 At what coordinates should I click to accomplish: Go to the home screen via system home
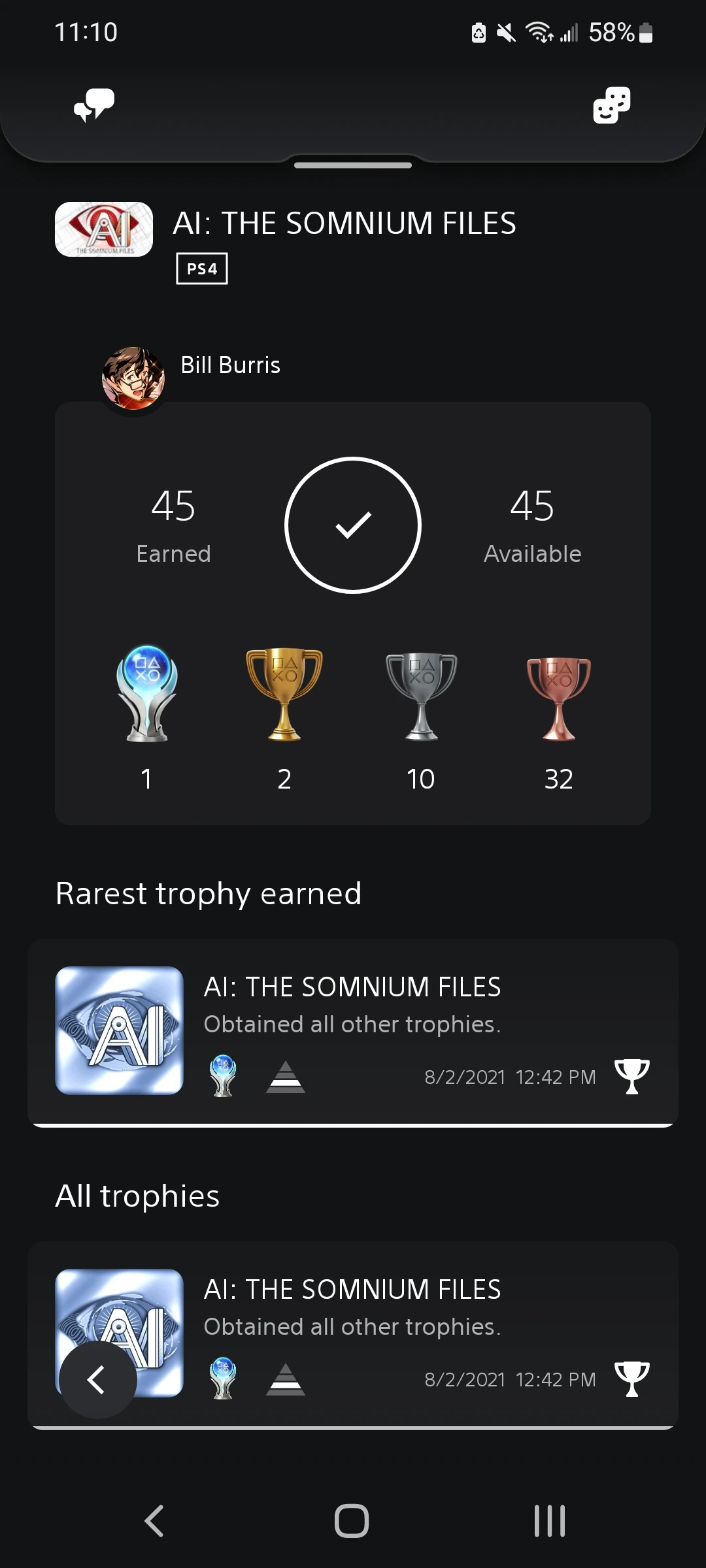click(x=352, y=1521)
